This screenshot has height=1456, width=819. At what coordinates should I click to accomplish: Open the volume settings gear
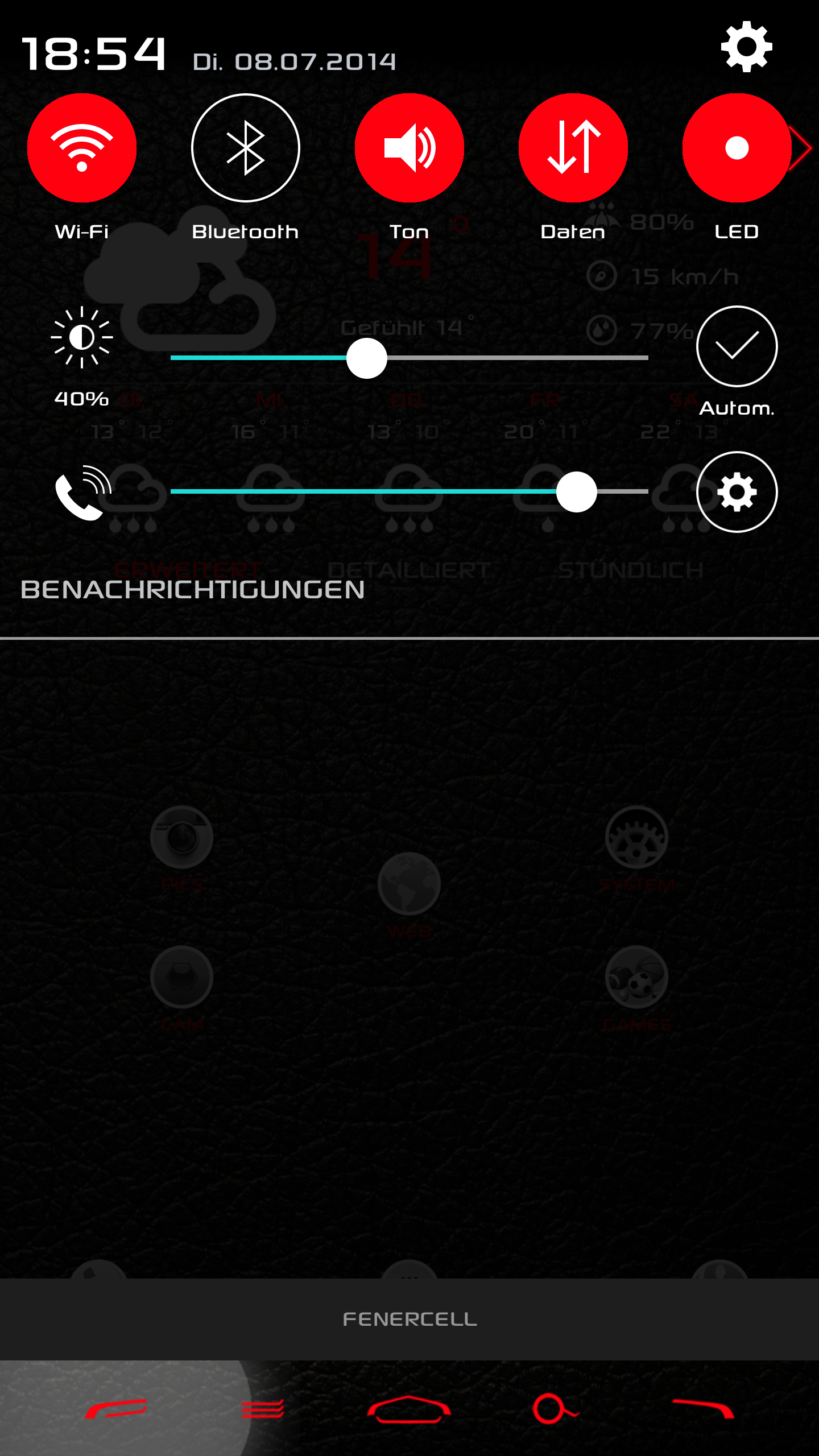coord(737,492)
